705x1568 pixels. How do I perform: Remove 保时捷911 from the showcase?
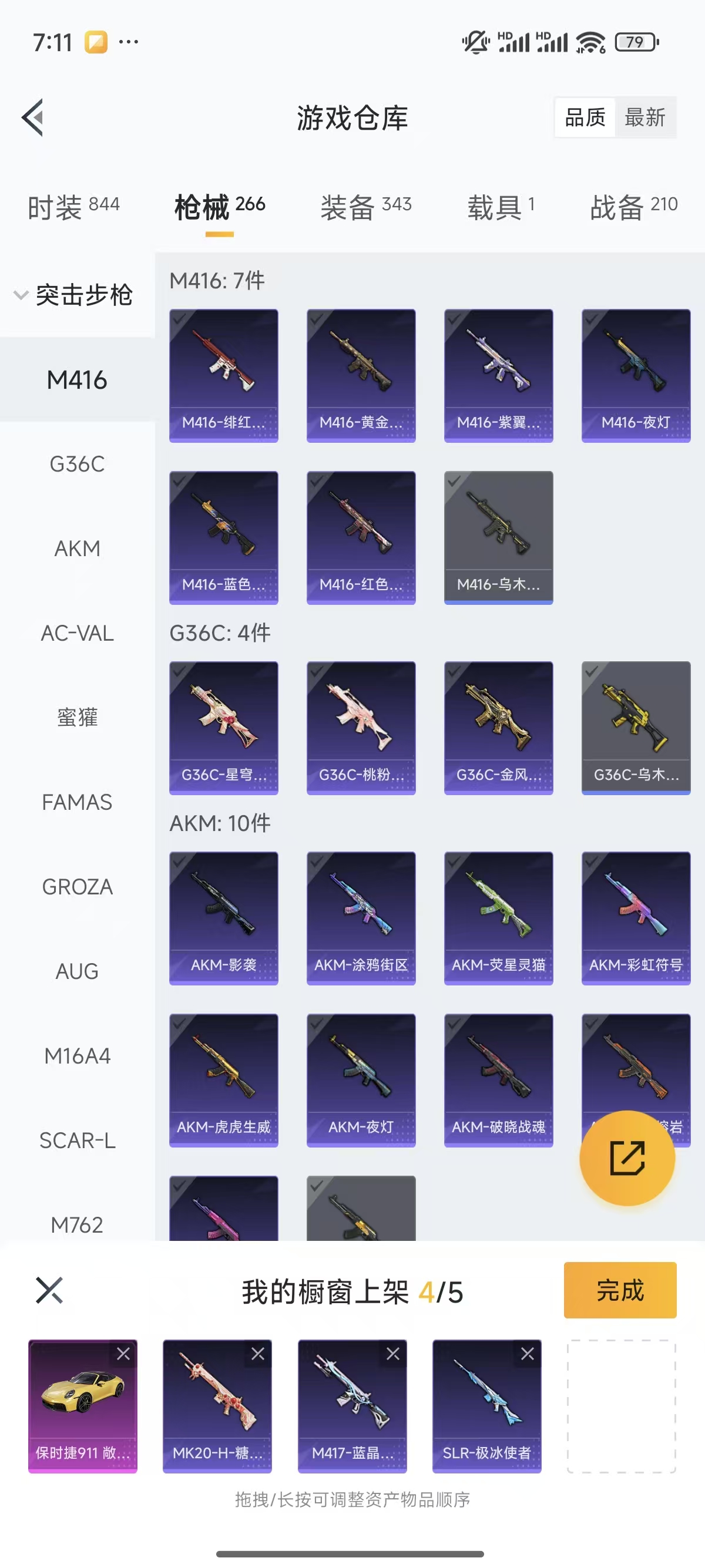(x=123, y=1353)
